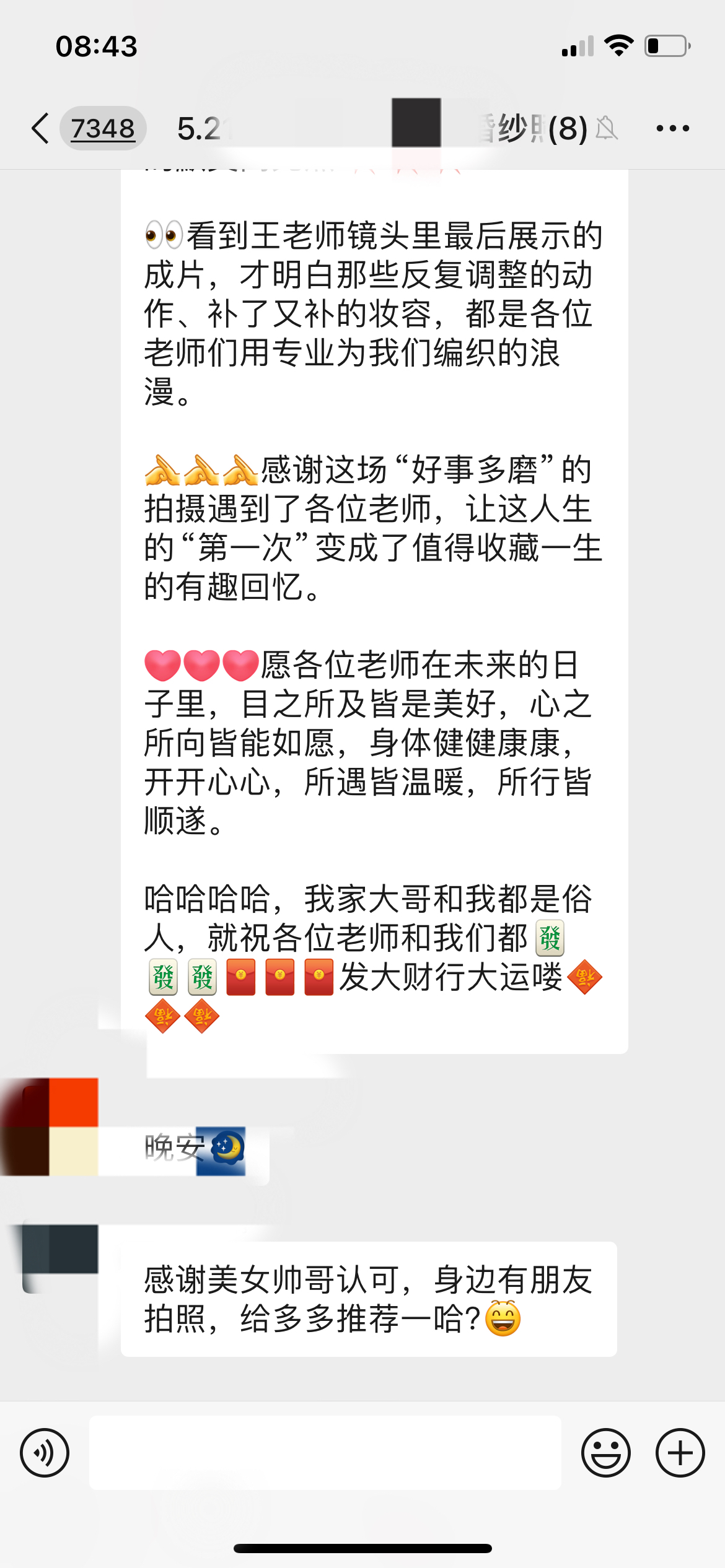Image resolution: width=725 pixels, height=1568 pixels.
Task: Switch to voice message input
Action: (x=45, y=1453)
